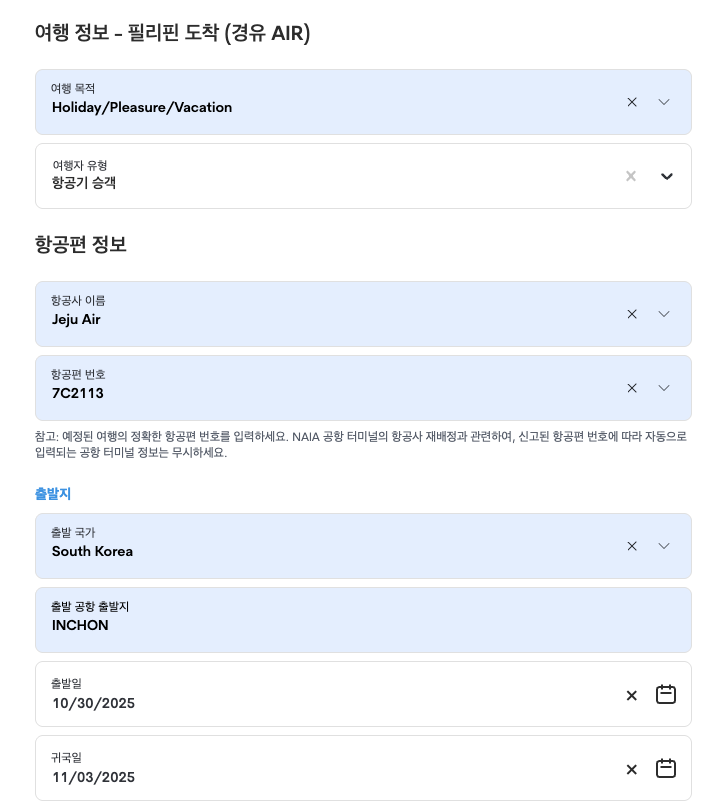Clear the 귀국일 date 11/03/2025
This screenshot has width=724, height=808.
[x=632, y=769]
